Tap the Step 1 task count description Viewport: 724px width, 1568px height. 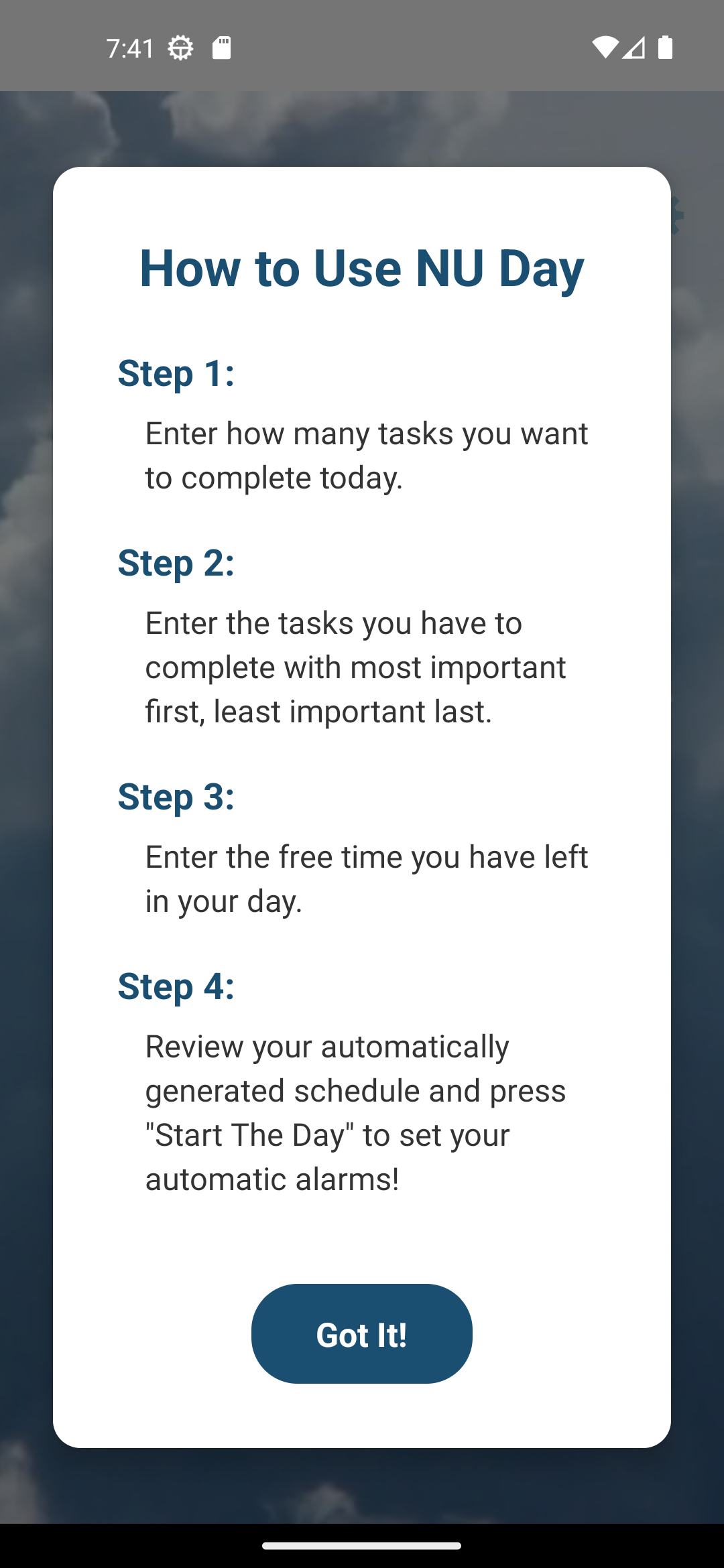(x=366, y=456)
